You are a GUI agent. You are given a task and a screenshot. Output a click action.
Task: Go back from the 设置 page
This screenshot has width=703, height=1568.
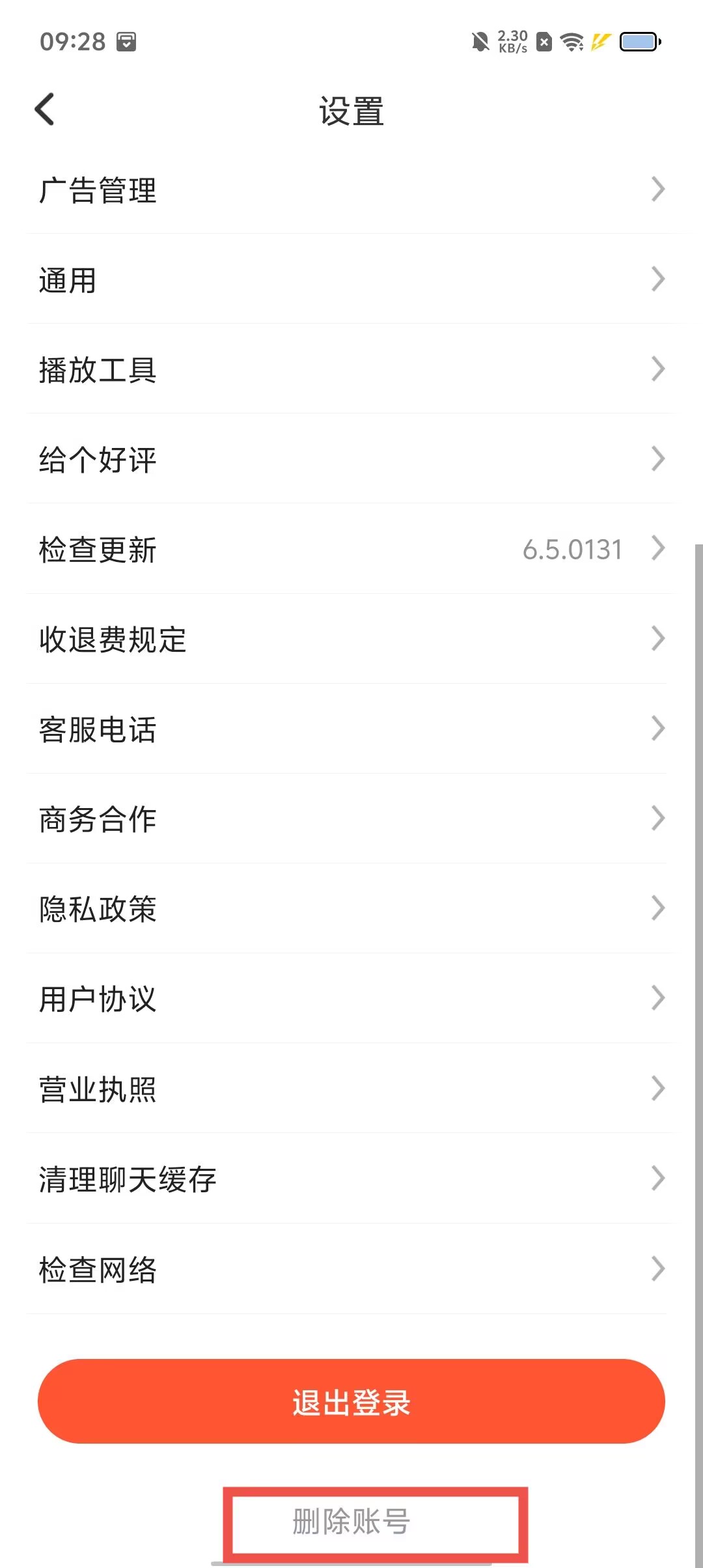pyautogui.click(x=44, y=109)
